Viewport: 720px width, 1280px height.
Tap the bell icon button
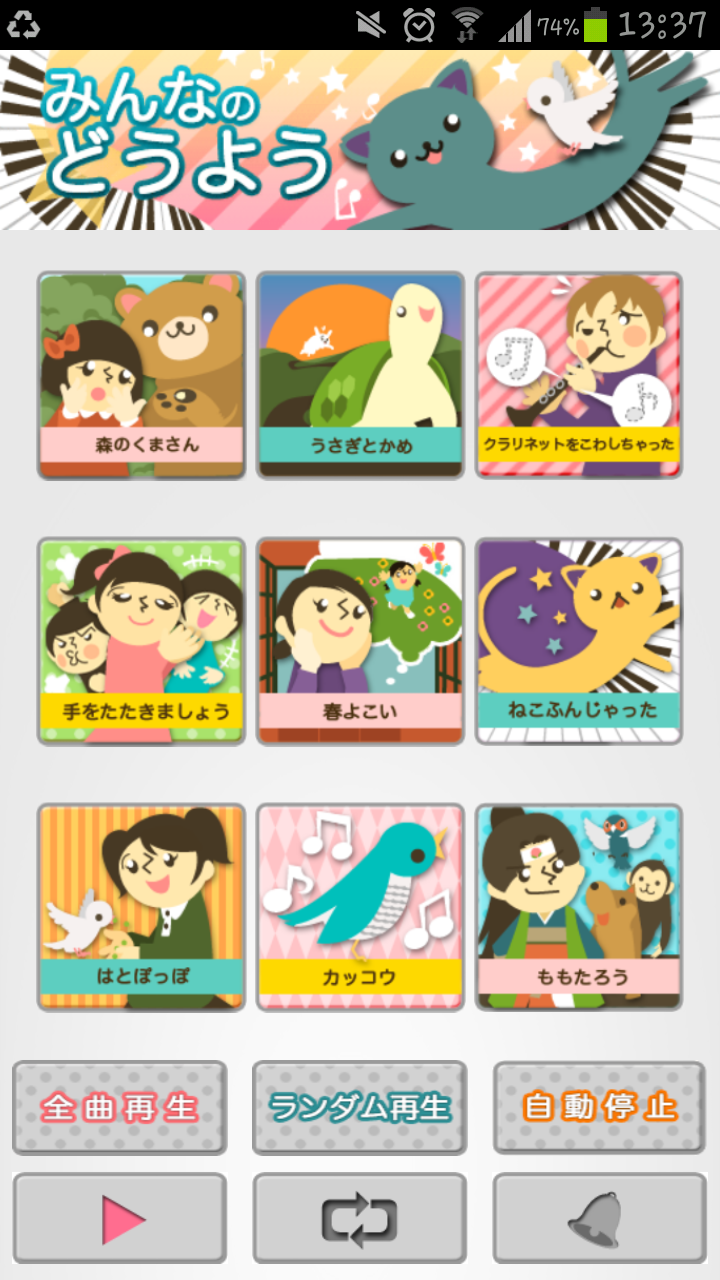(599, 1219)
